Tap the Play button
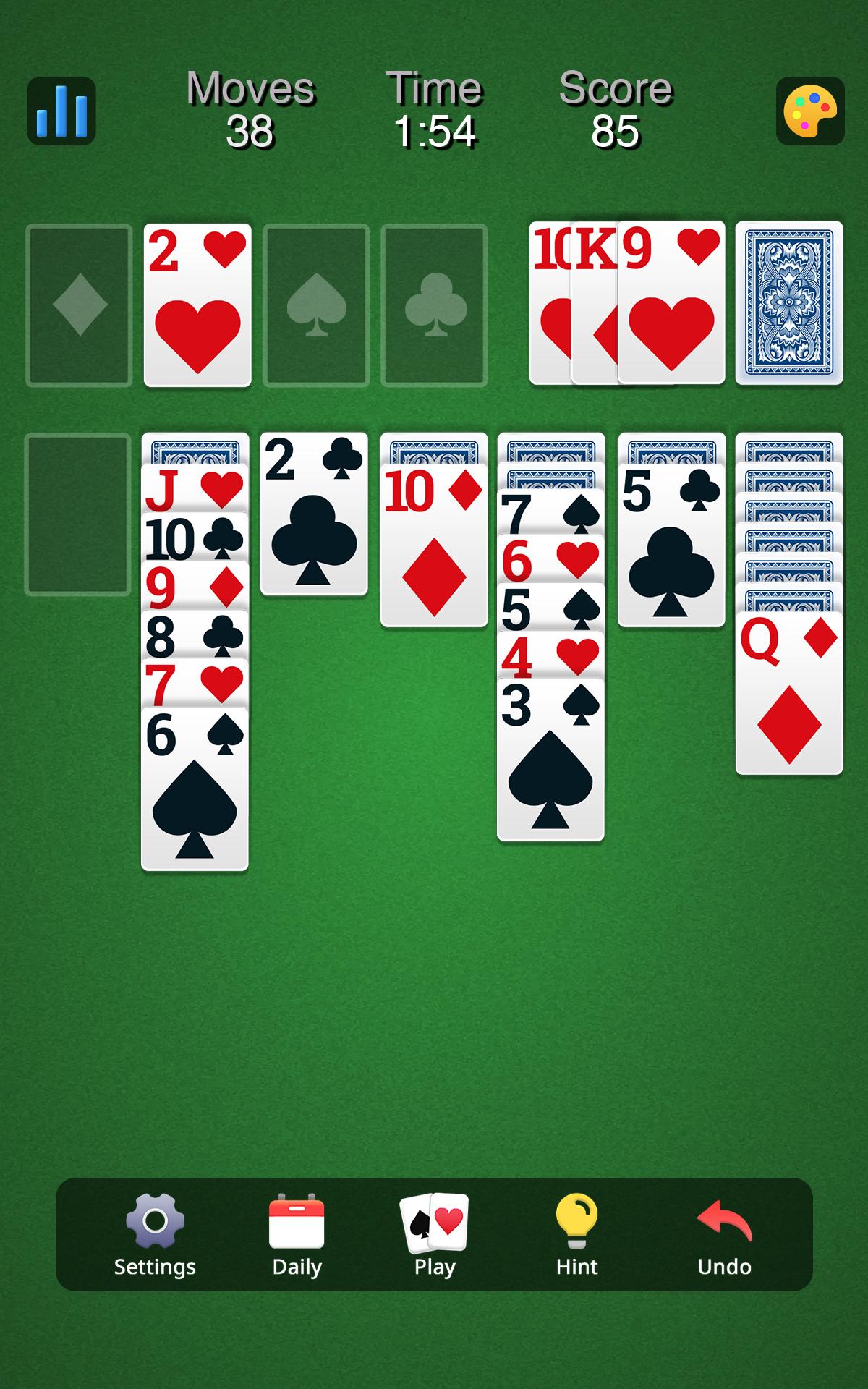 click(434, 1236)
